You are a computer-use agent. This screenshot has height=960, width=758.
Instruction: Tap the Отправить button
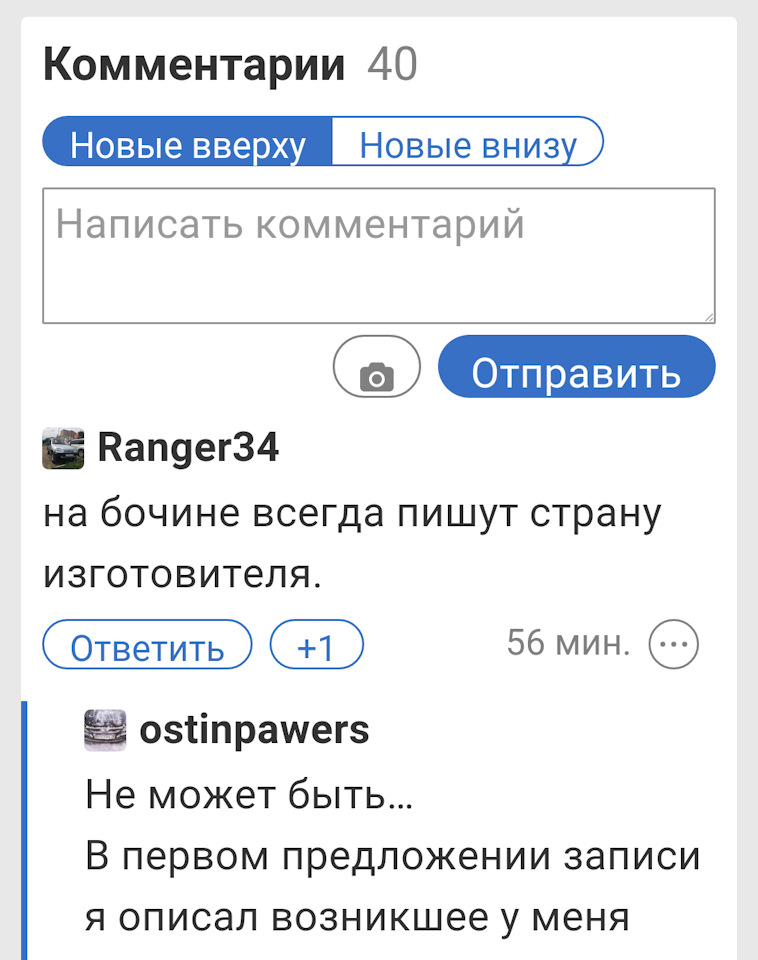coord(576,367)
